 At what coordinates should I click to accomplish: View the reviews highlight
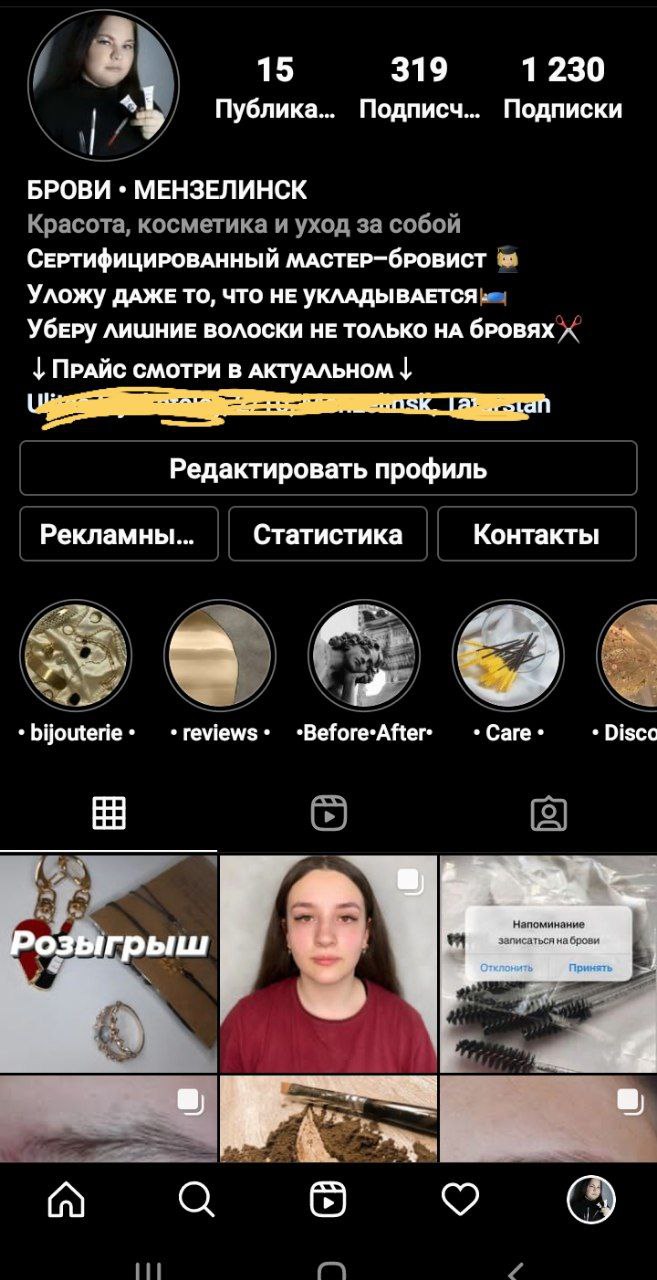pyautogui.click(x=220, y=656)
